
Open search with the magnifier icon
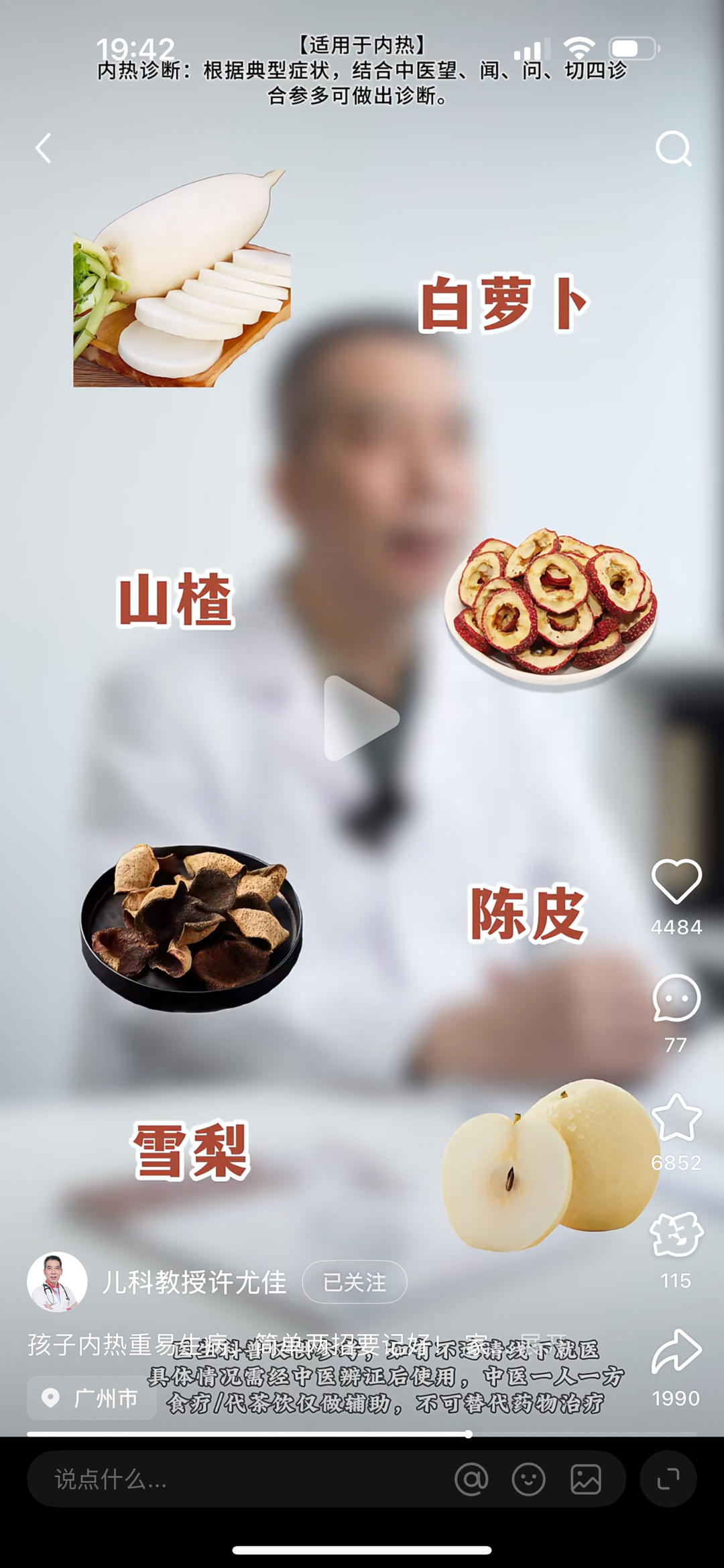673,148
